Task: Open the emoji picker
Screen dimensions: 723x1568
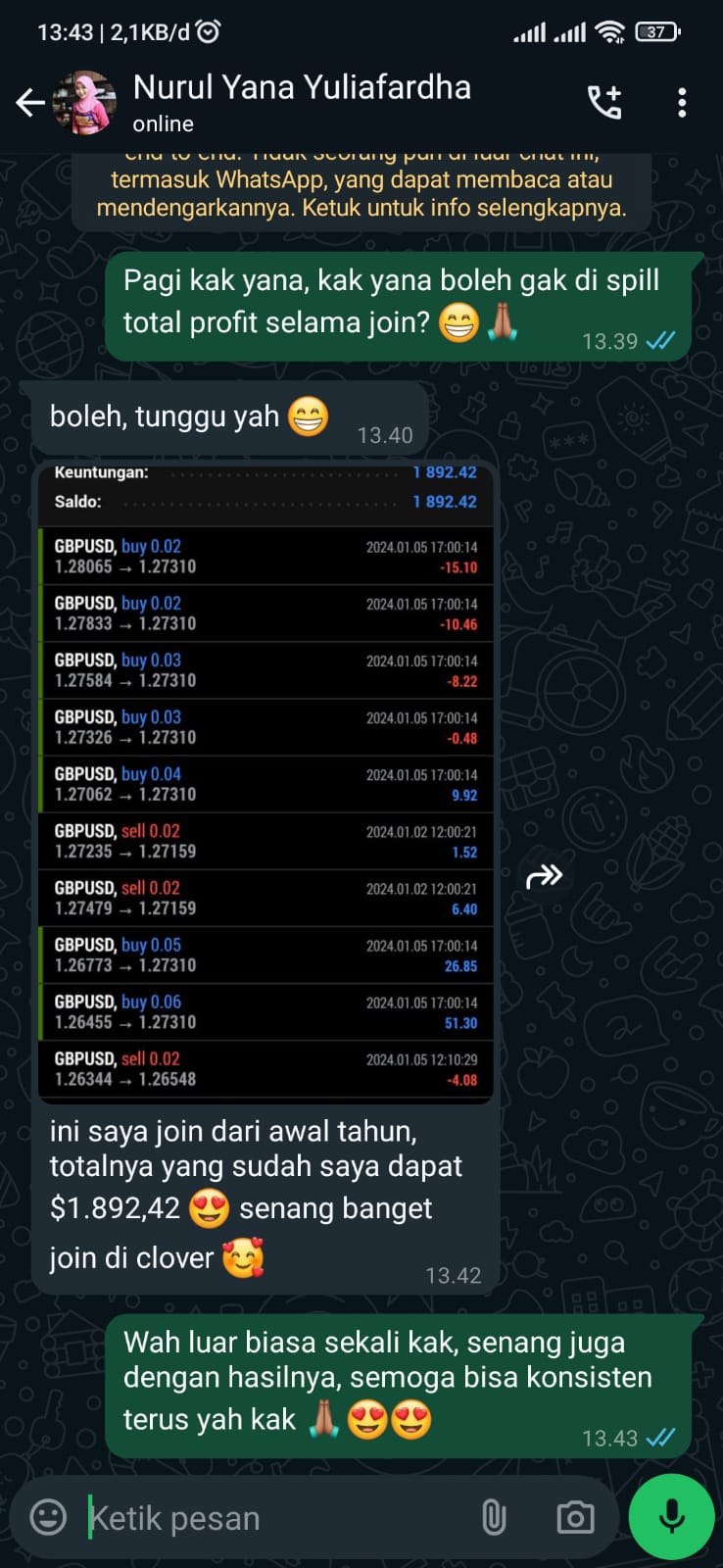Action: (x=49, y=1517)
